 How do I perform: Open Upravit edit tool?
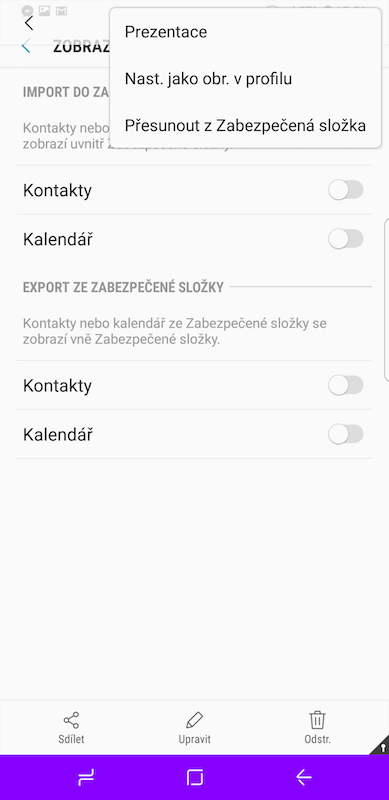click(x=194, y=728)
